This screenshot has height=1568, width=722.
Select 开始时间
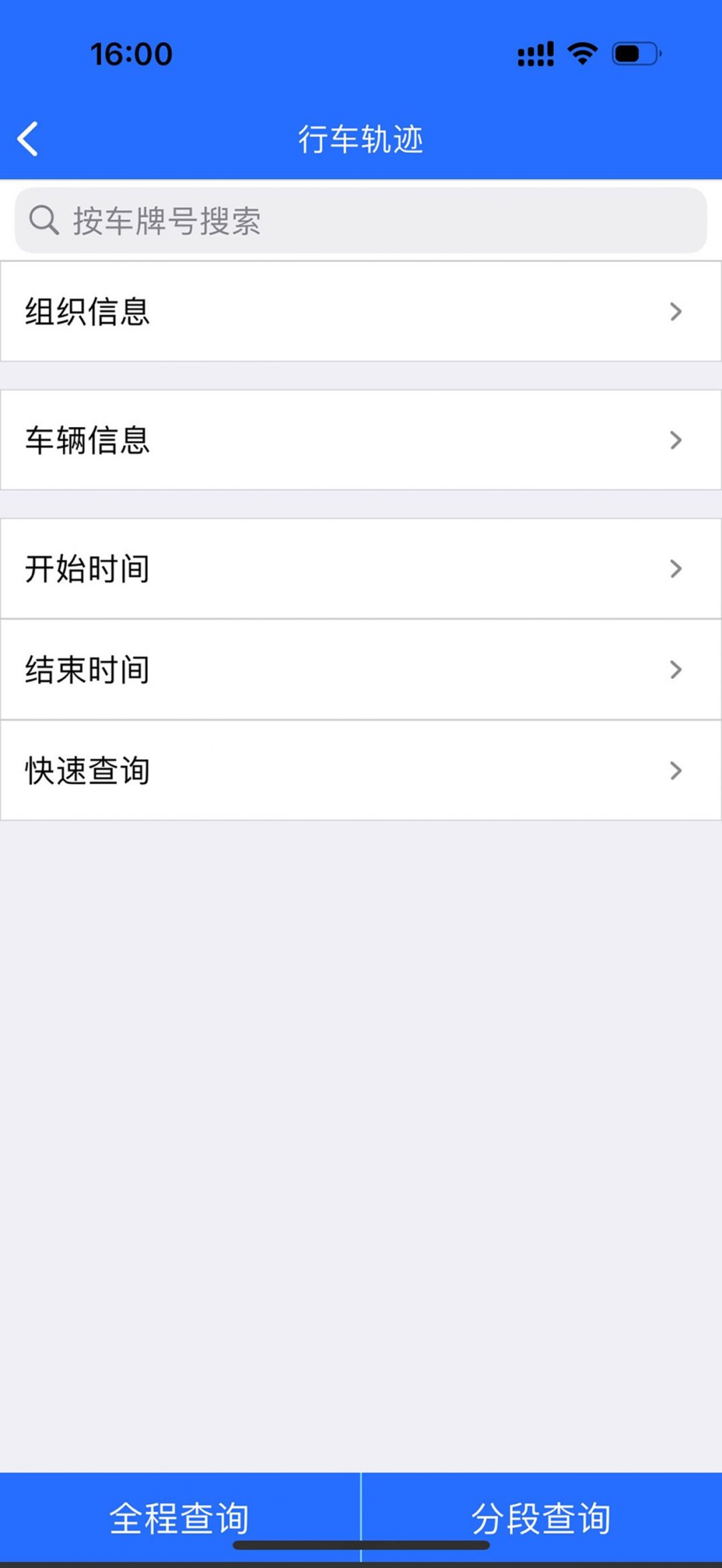click(x=361, y=569)
